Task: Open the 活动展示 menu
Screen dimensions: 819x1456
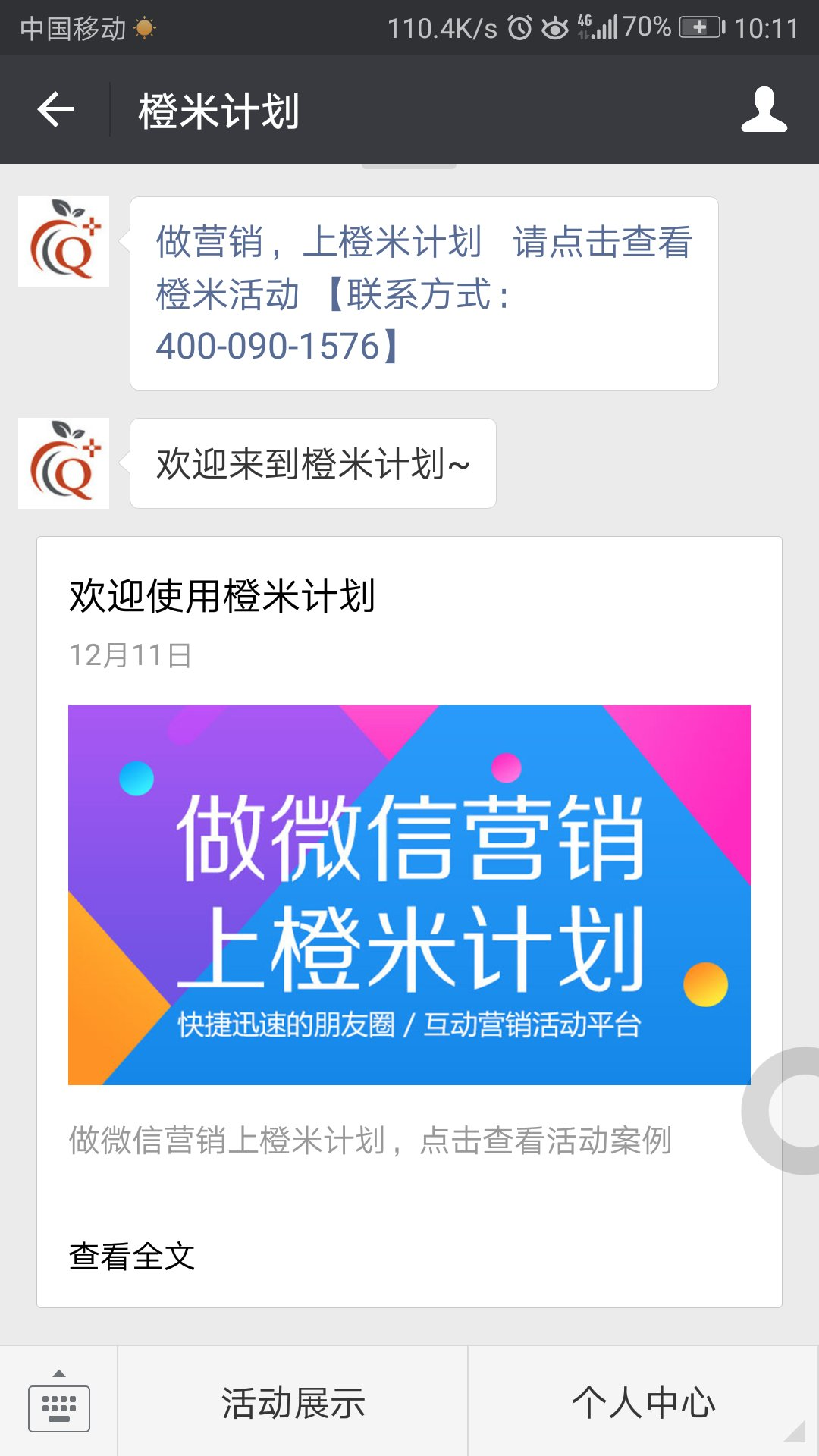Action: pyautogui.click(x=293, y=1403)
